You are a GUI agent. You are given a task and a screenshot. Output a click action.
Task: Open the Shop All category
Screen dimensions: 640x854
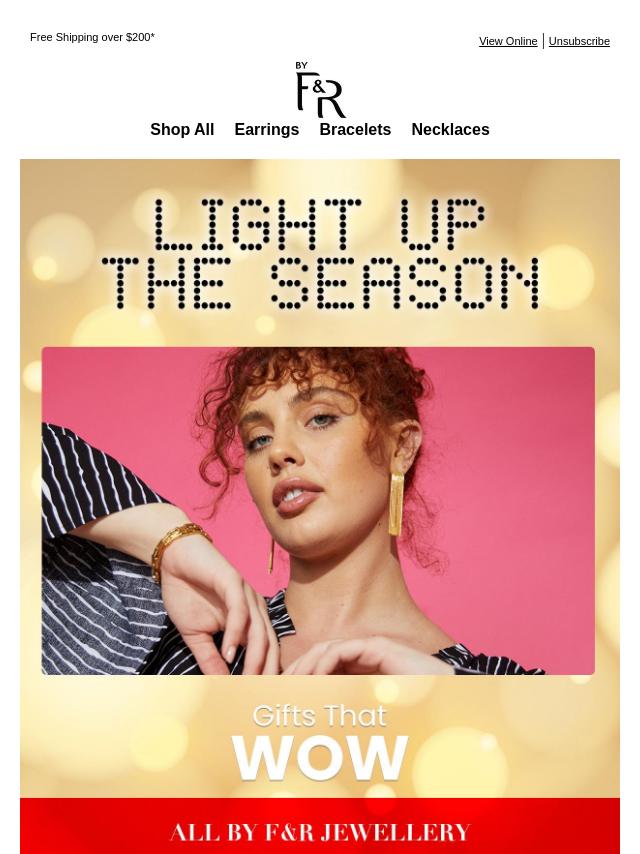tap(182, 130)
